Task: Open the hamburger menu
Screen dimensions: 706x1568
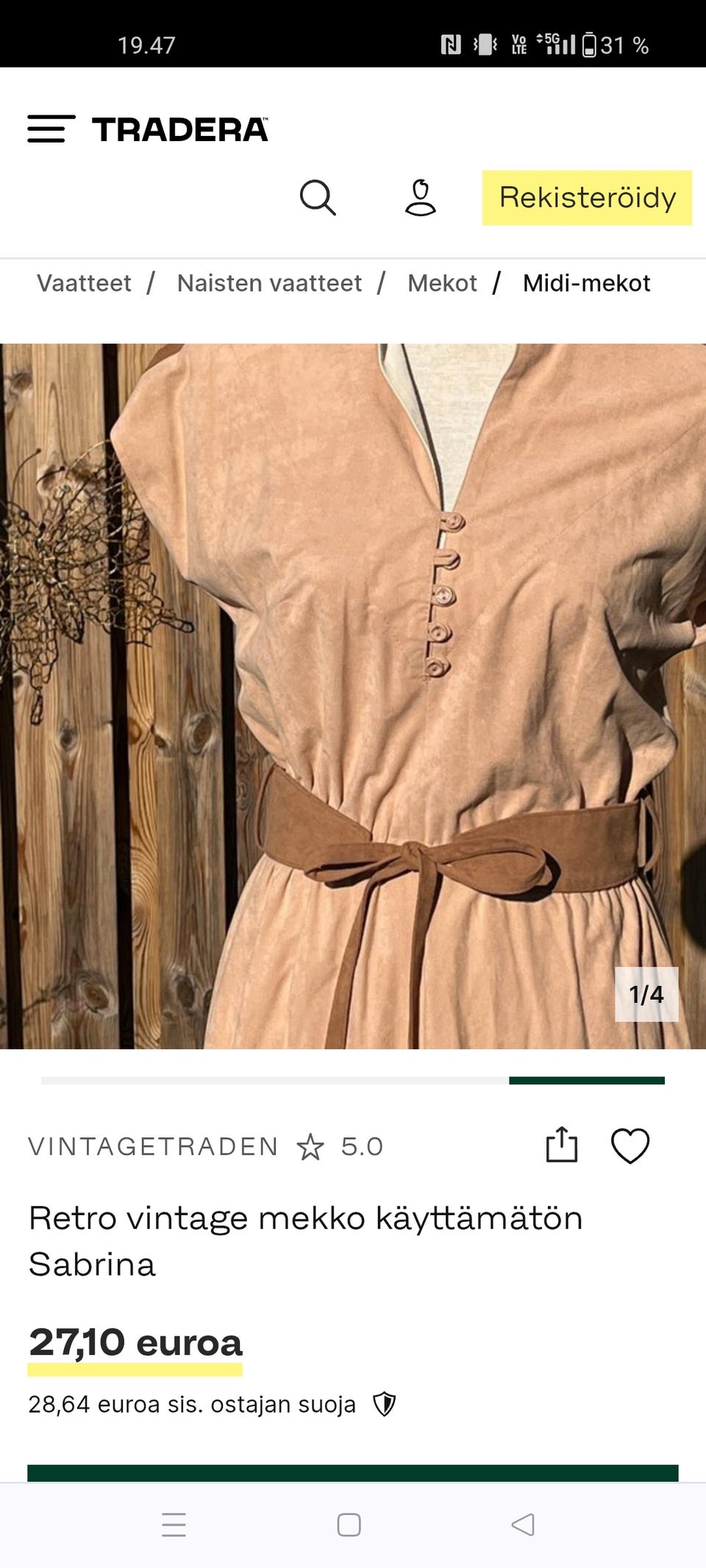Action: point(51,129)
